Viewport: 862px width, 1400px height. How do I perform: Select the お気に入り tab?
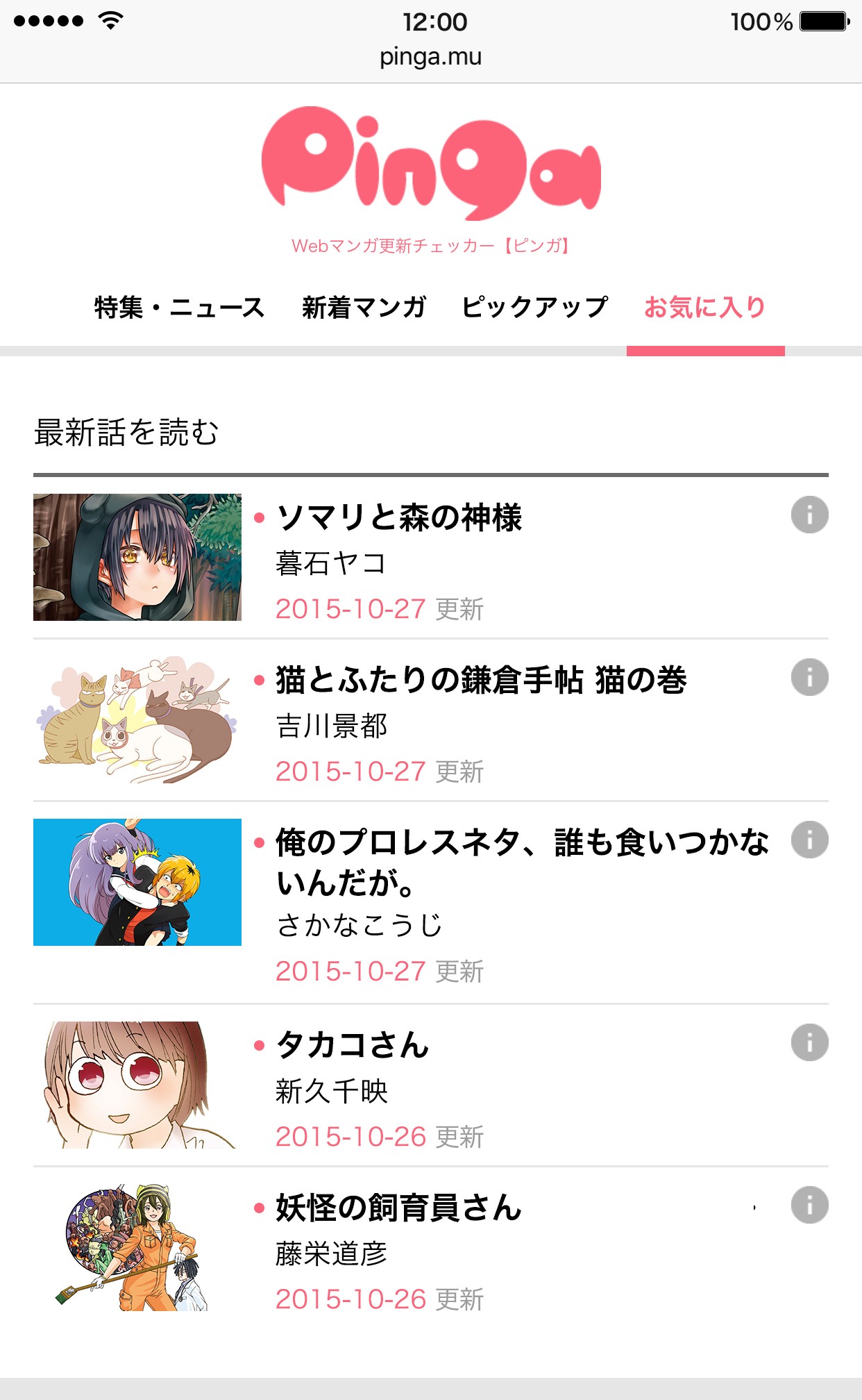pos(705,308)
